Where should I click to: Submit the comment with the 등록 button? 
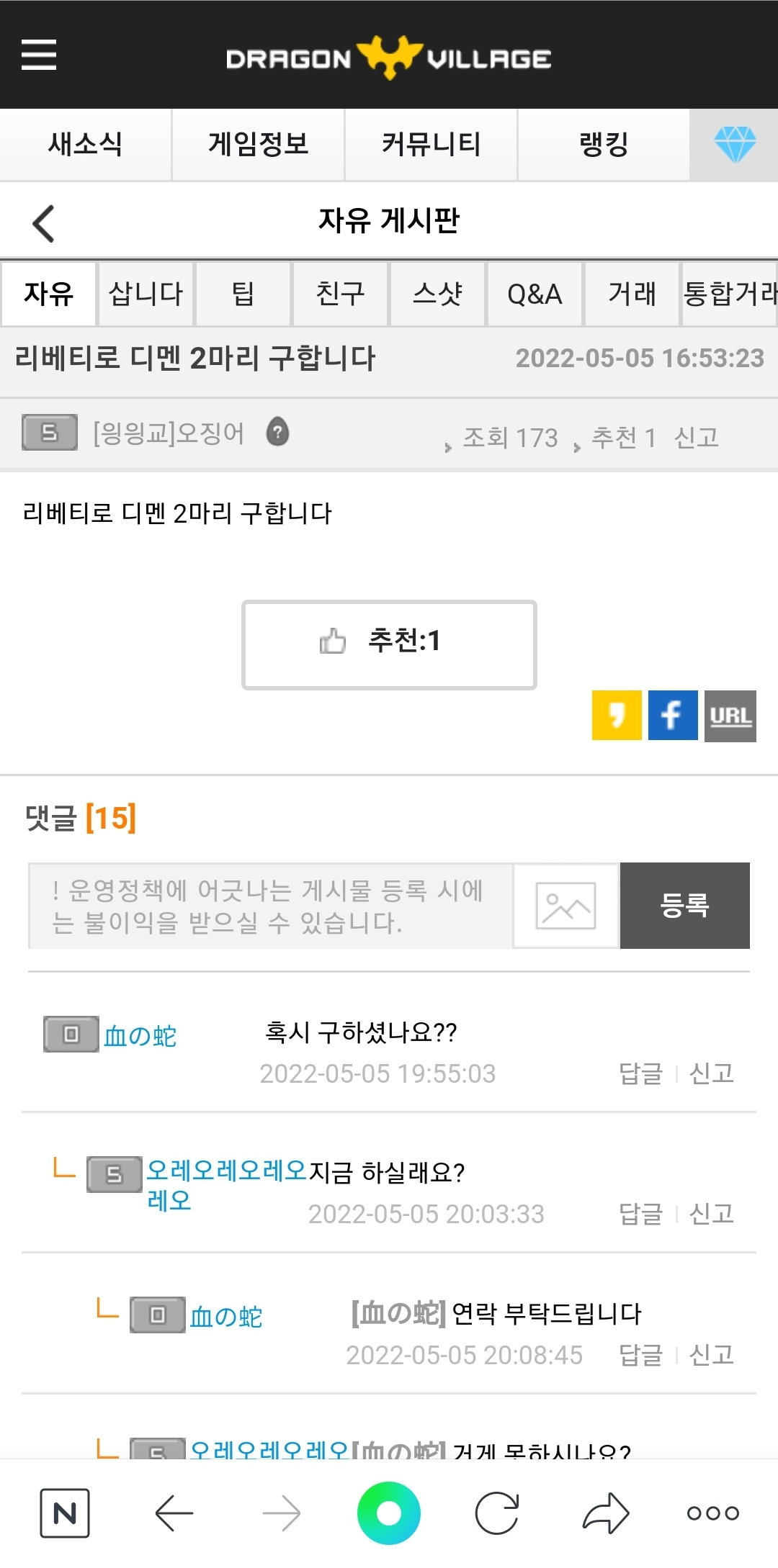pos(685,906)
